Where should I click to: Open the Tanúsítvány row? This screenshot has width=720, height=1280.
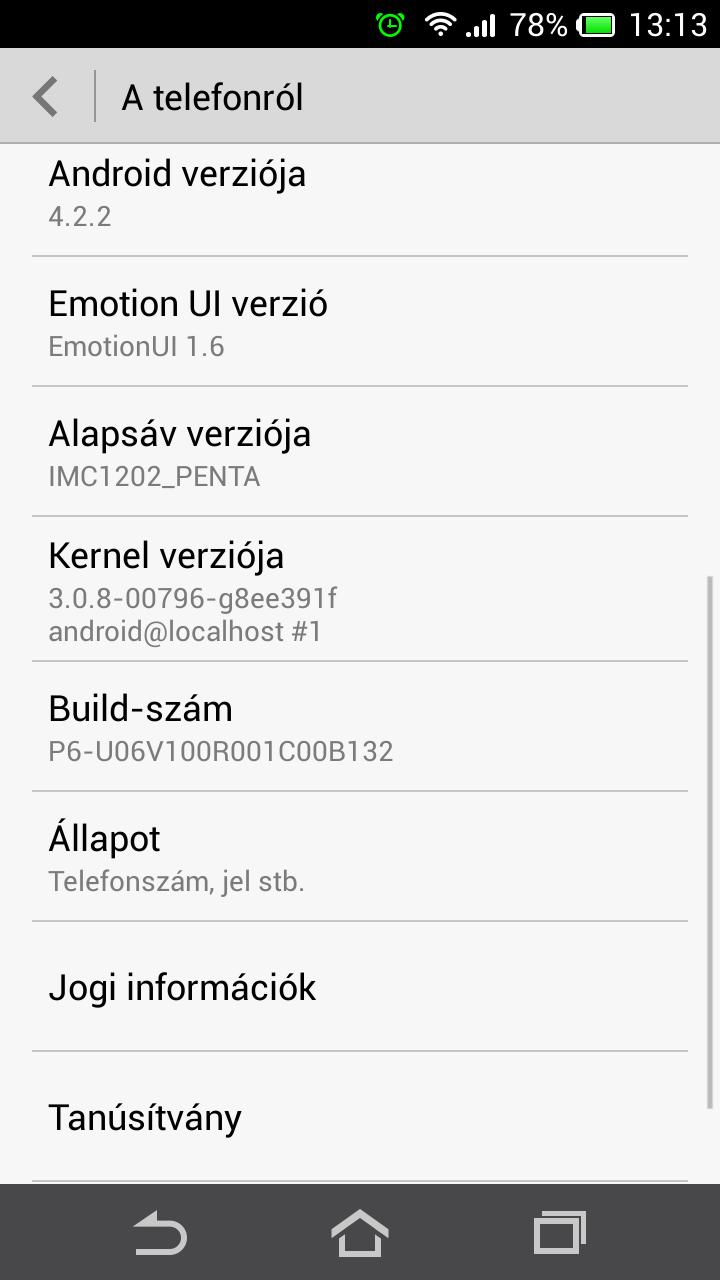360,1117
